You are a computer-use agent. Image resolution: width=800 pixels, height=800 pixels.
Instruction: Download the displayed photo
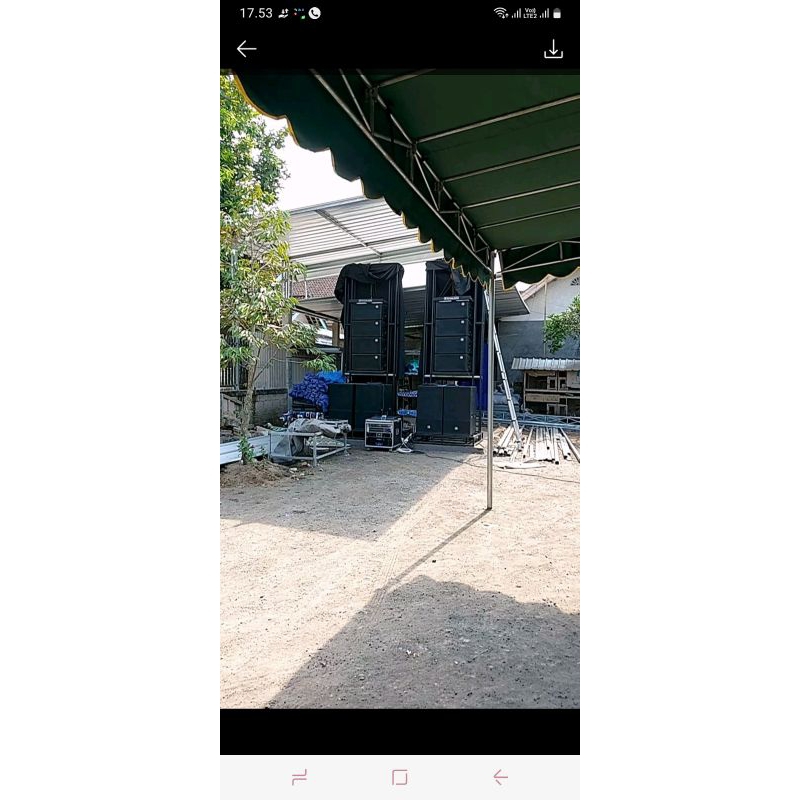(553, 50)
